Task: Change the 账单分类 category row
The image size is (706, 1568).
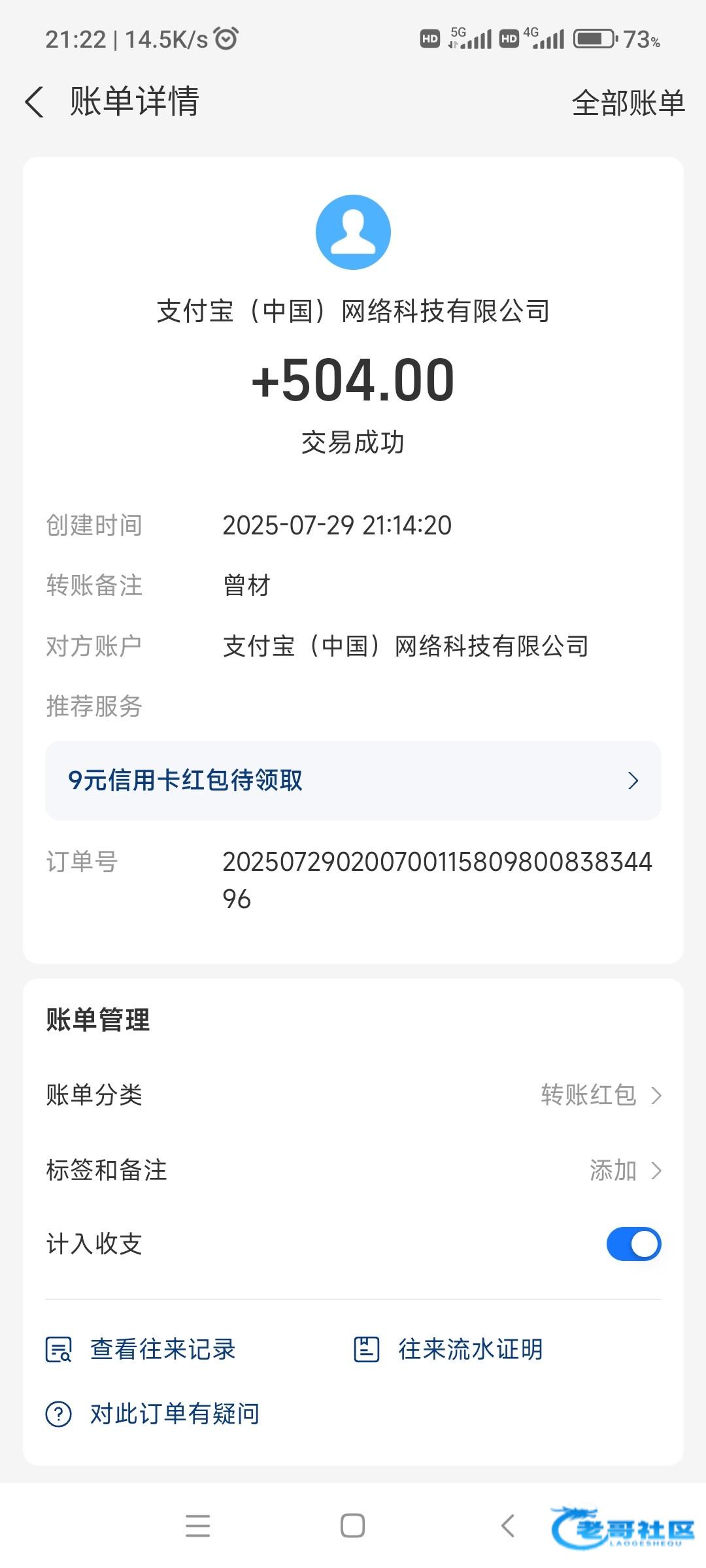Action: (x=353, y=1095)
